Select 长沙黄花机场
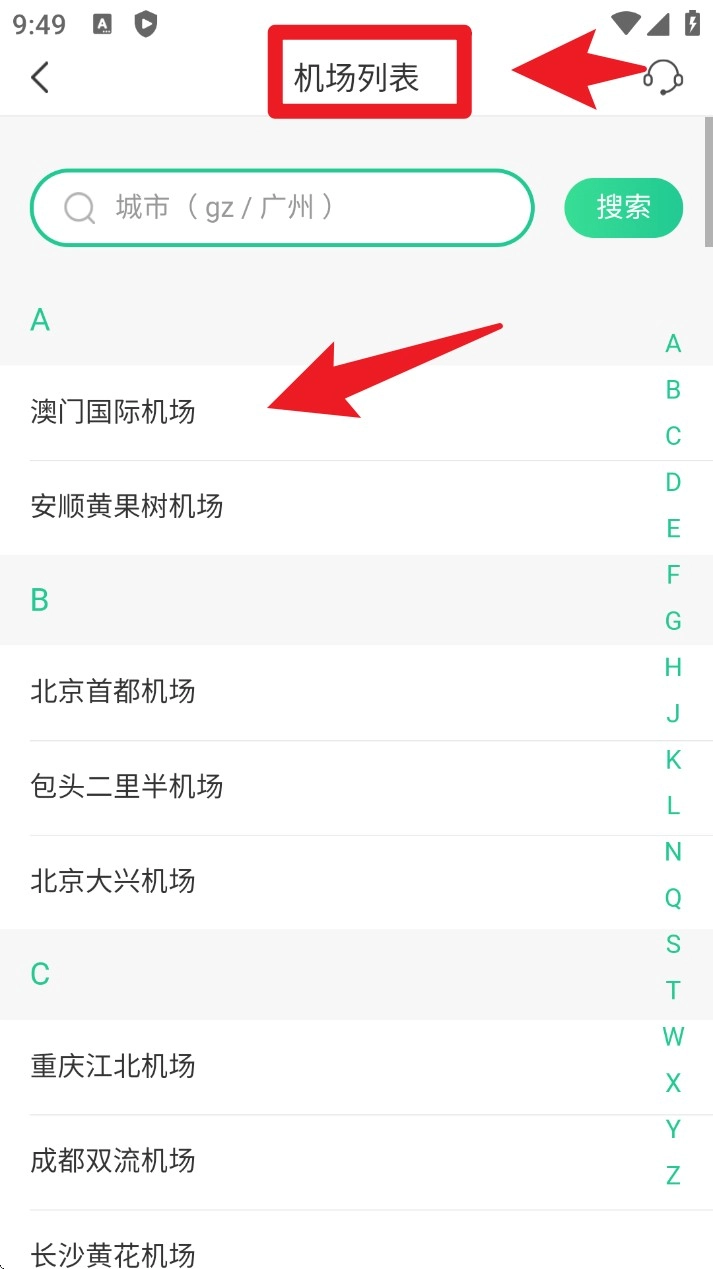The image size is (713, 1269). (x=113, y=1254)
